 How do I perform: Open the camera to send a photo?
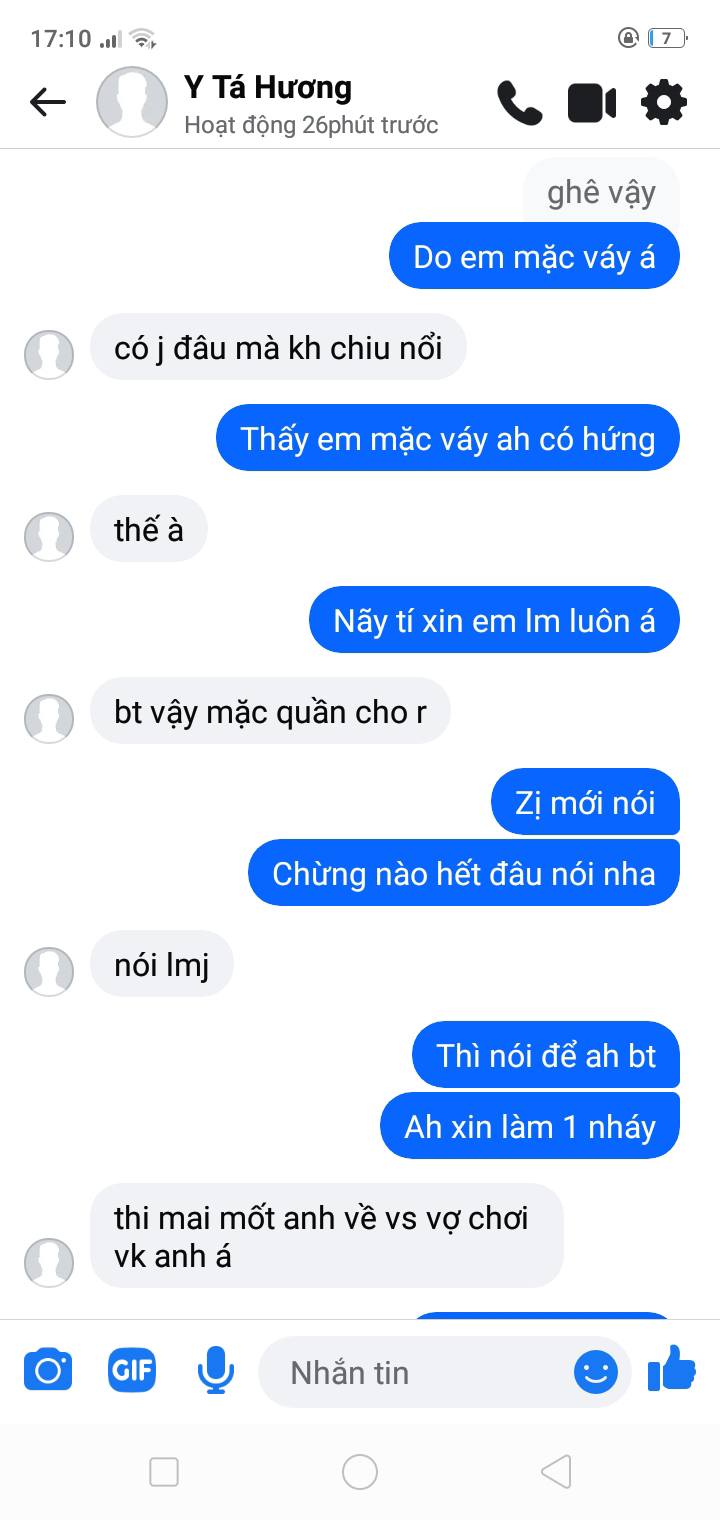point(48,1371)
